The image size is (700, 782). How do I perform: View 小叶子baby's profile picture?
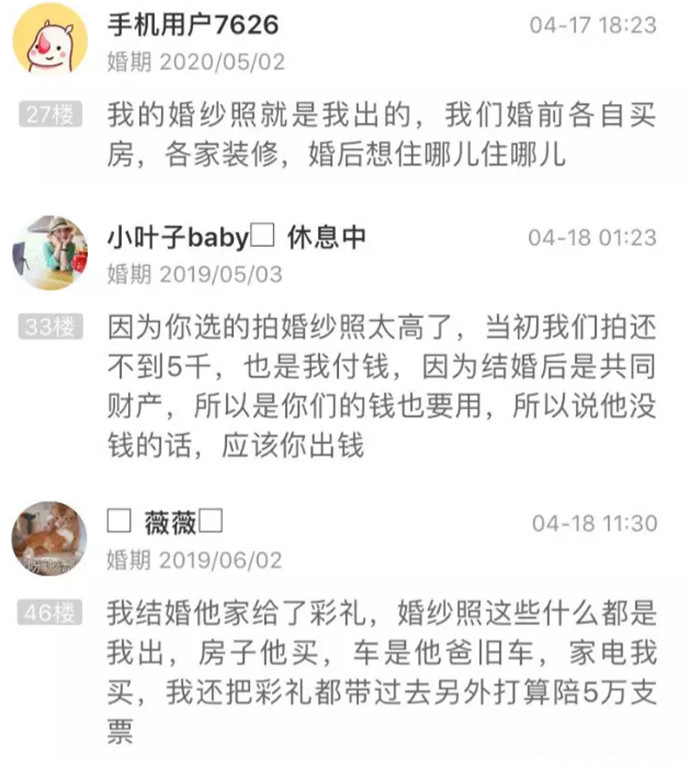(x=49, y=252)
